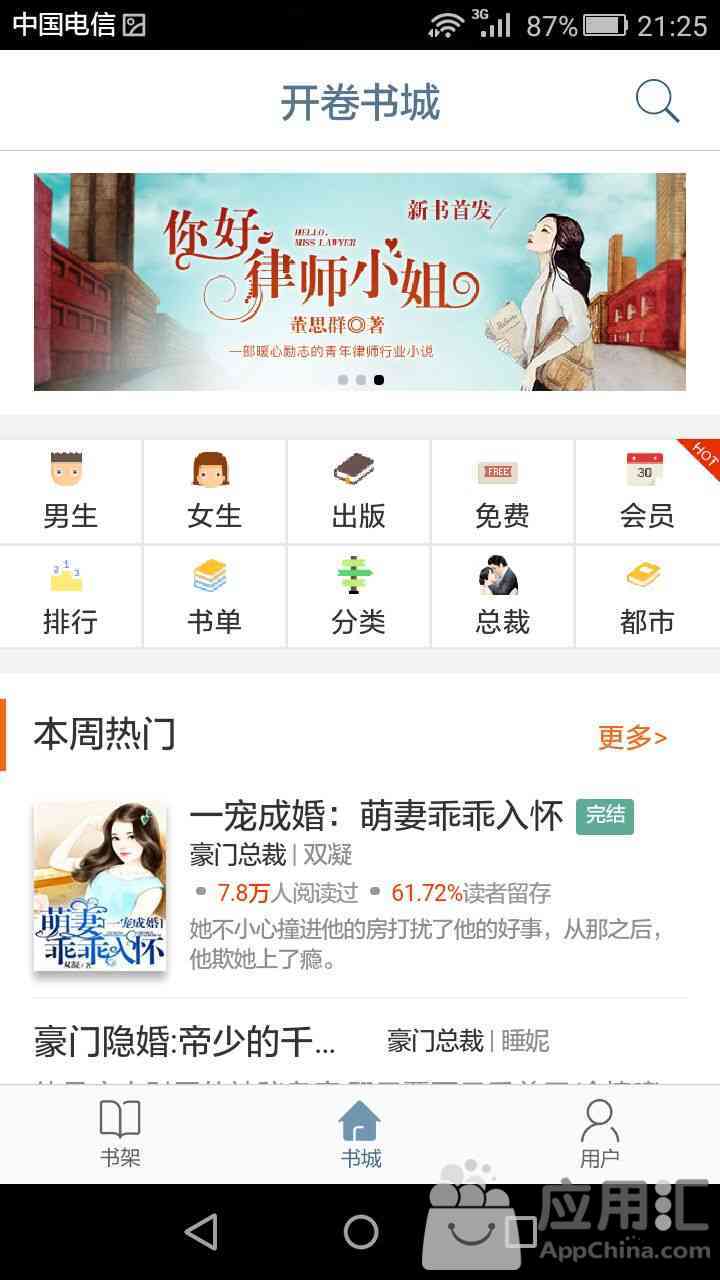This screenshot has width=720, height=1280.
Task: Open the 会员 section
Action: pyautogui.click(x=648, y=491)
